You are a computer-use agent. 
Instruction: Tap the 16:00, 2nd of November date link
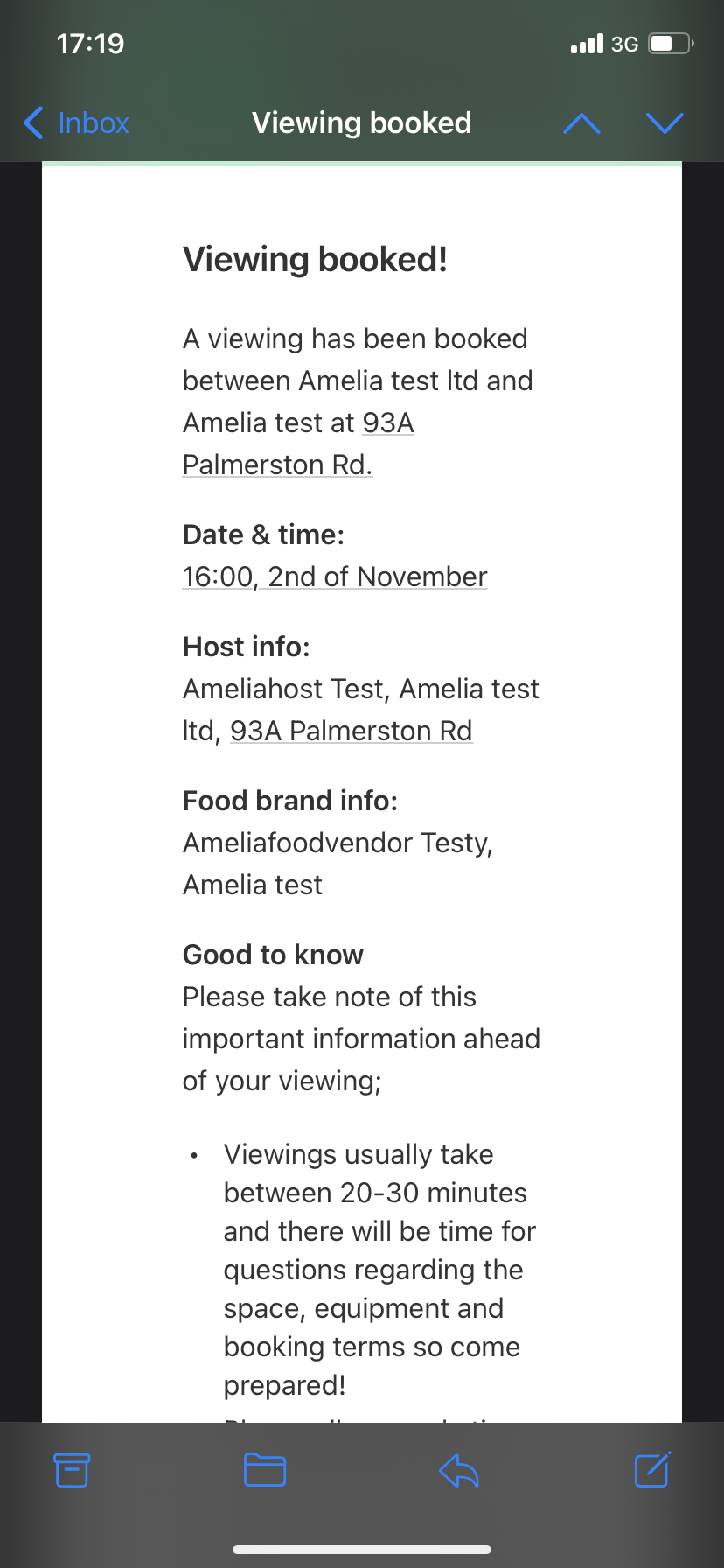click(x=335, y=577)
